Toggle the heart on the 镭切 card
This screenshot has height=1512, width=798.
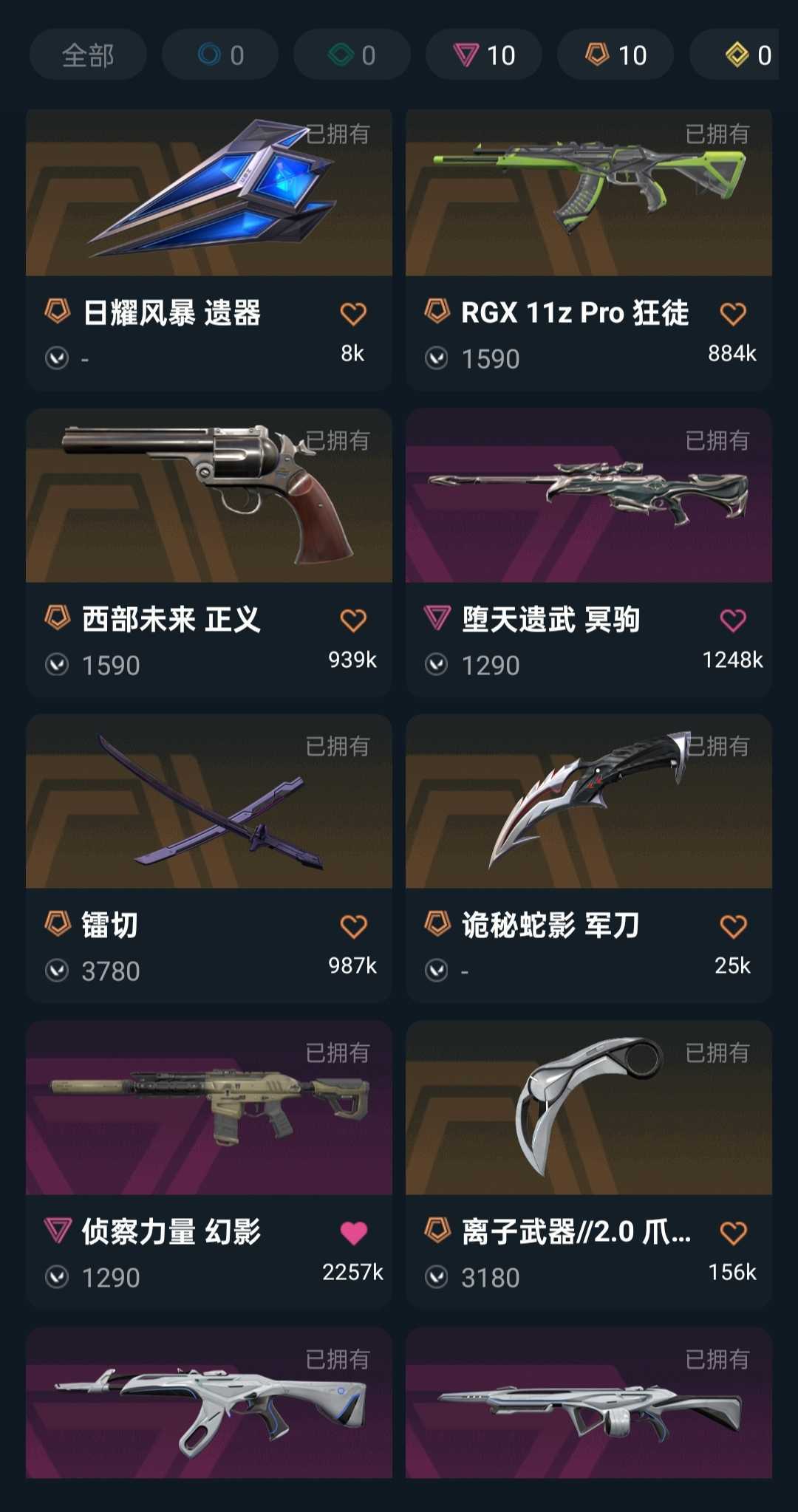(x=352, y=926)
